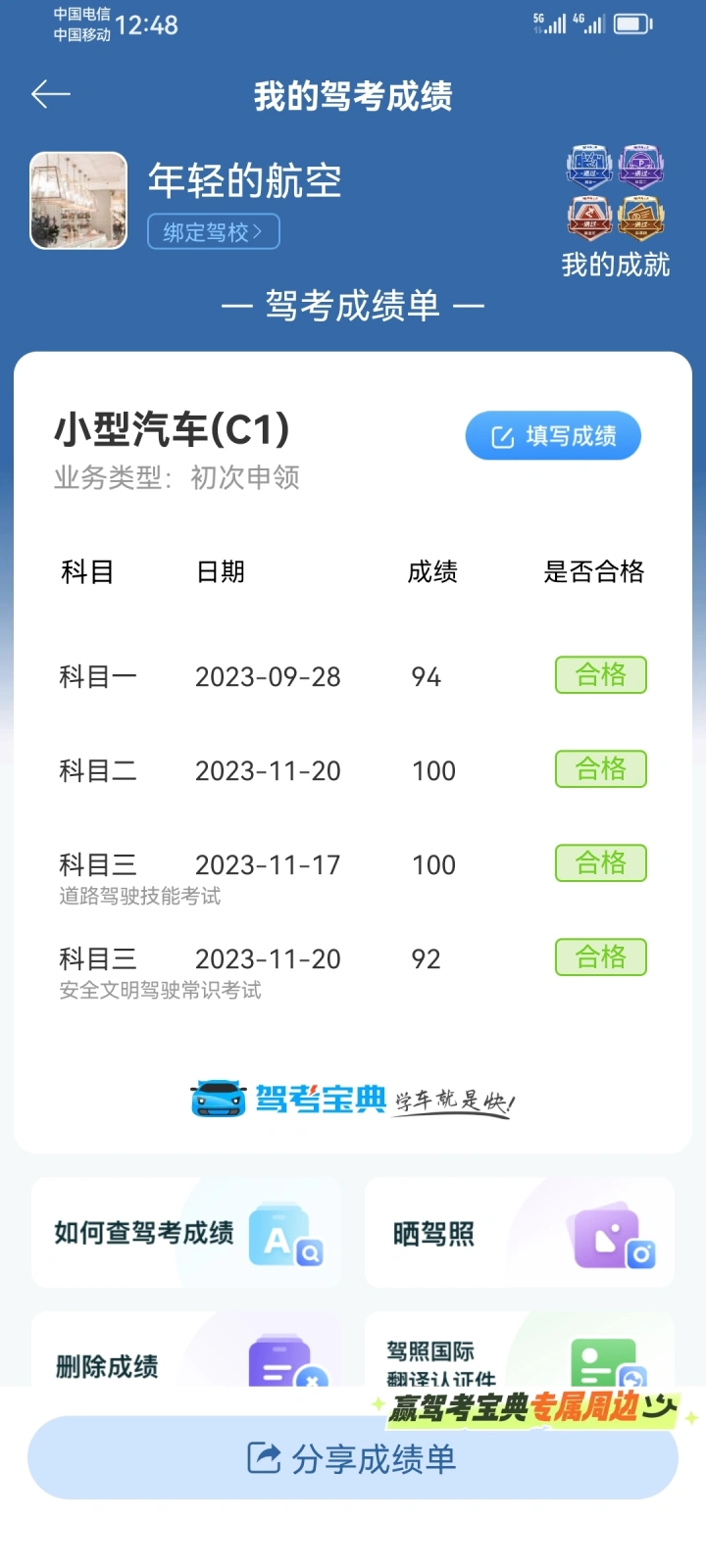This screenshot has height=1568, width=706.
Task: Open the 晒驾照 card
Action: pyautogui.click(x=520, y=1233)
